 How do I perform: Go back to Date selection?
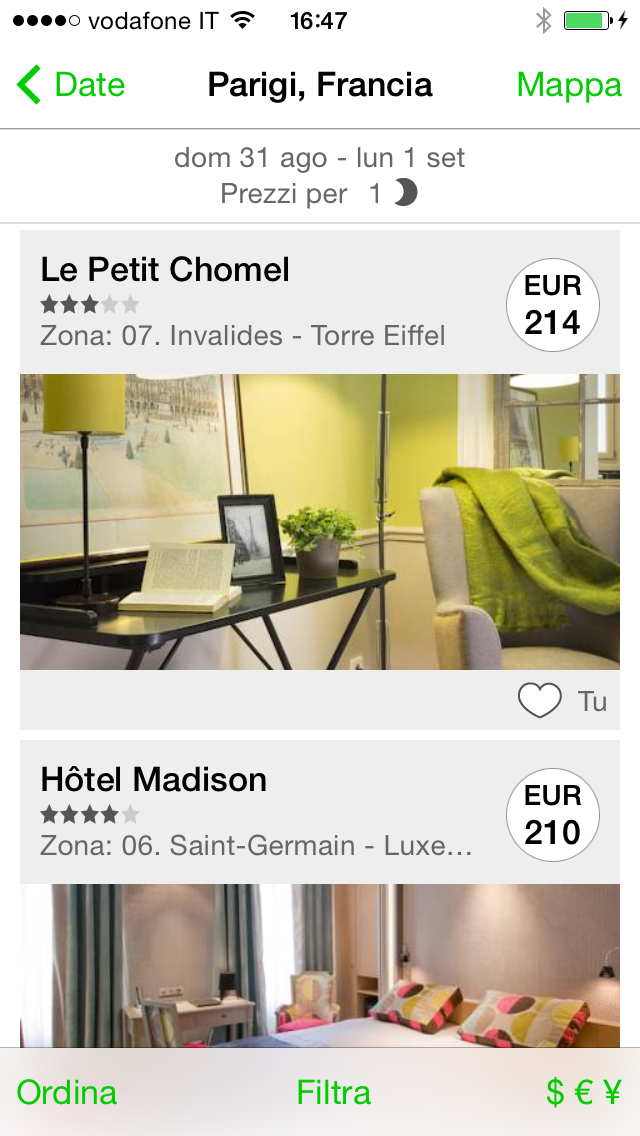[x=71, y=86]
